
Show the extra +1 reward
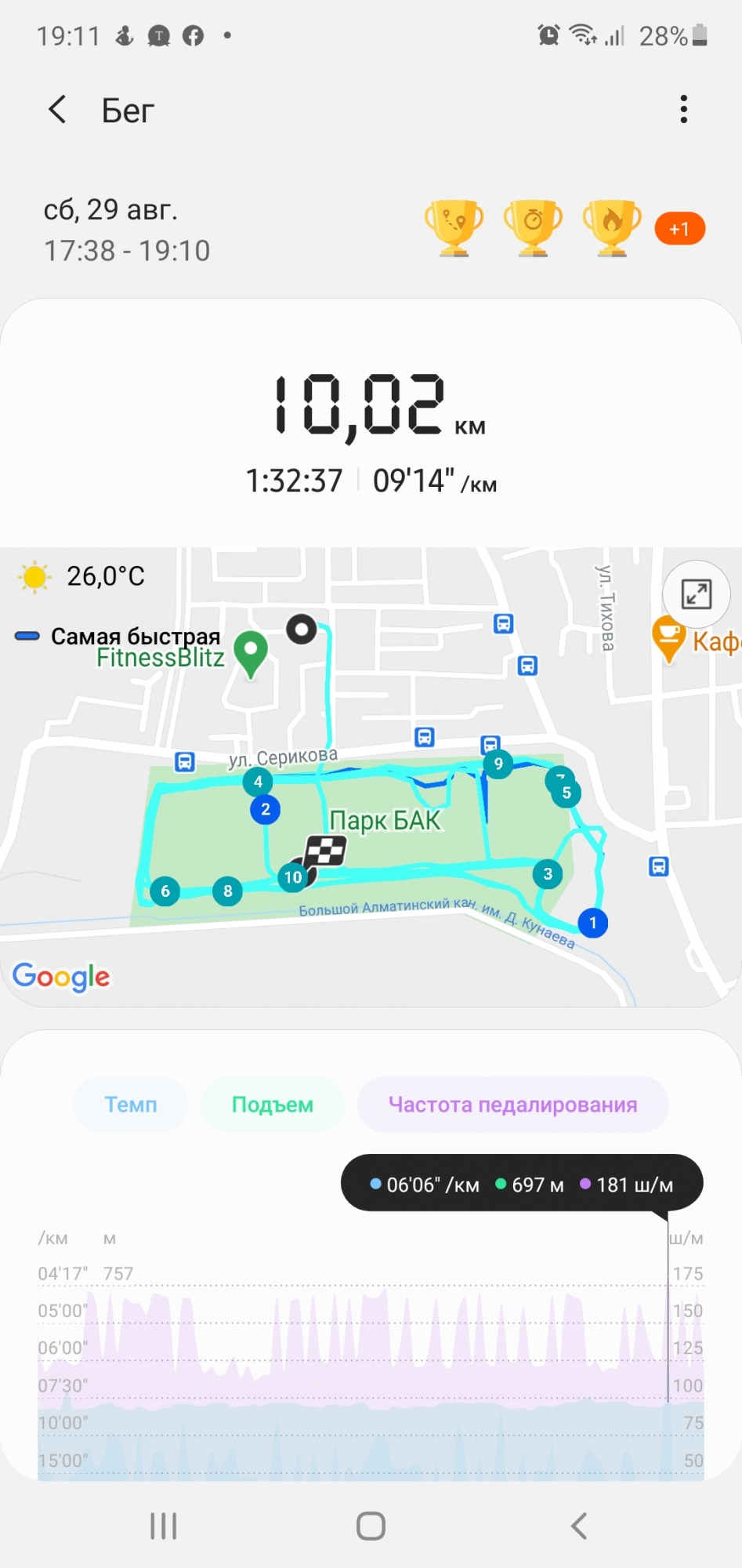[x=679, y=229]
